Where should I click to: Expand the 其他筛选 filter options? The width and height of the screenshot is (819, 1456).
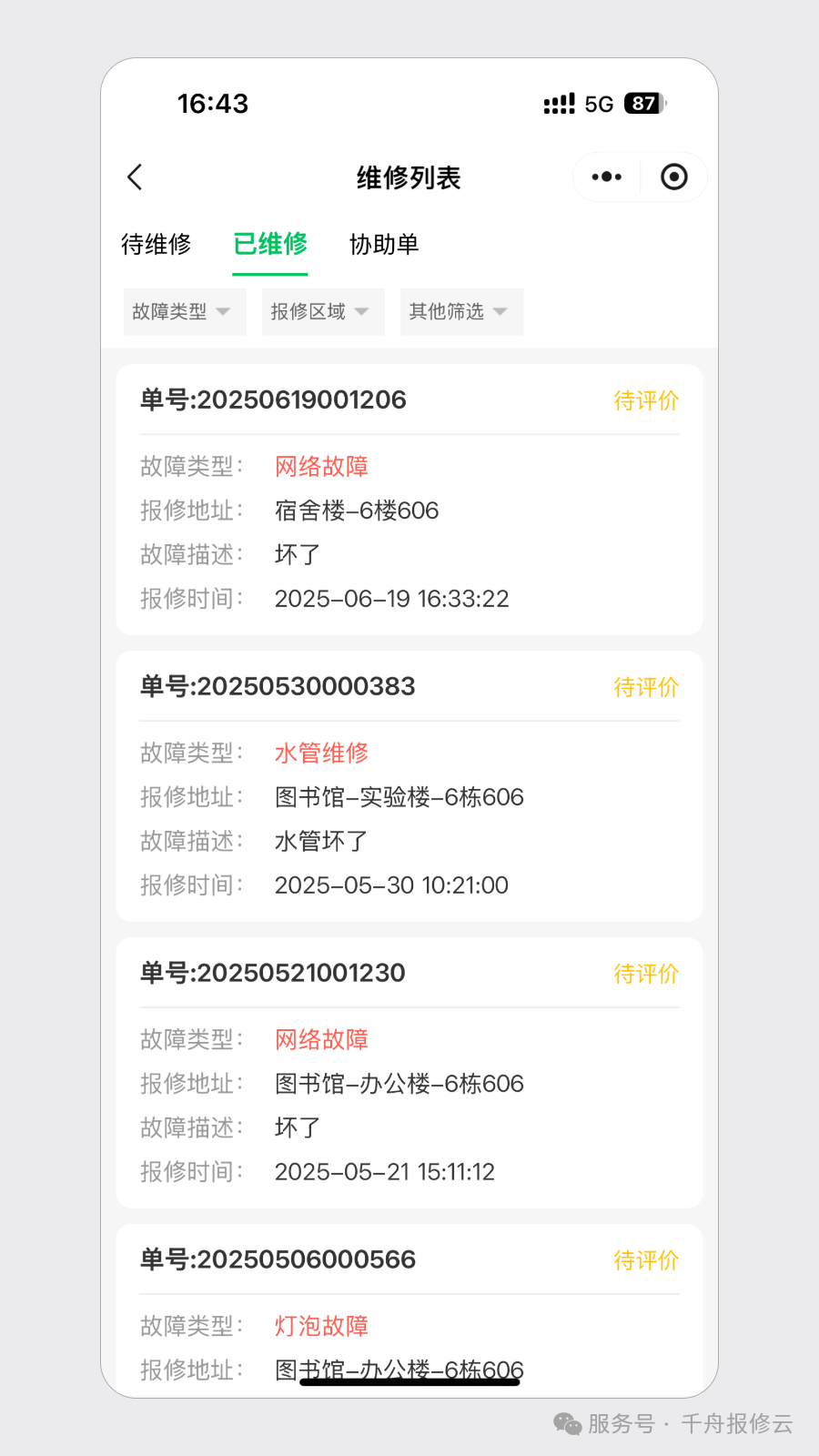point(460,311)
